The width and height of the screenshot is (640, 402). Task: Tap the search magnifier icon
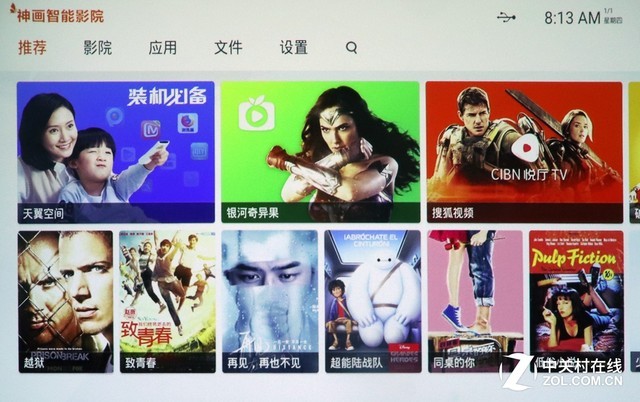pos(351,48)
